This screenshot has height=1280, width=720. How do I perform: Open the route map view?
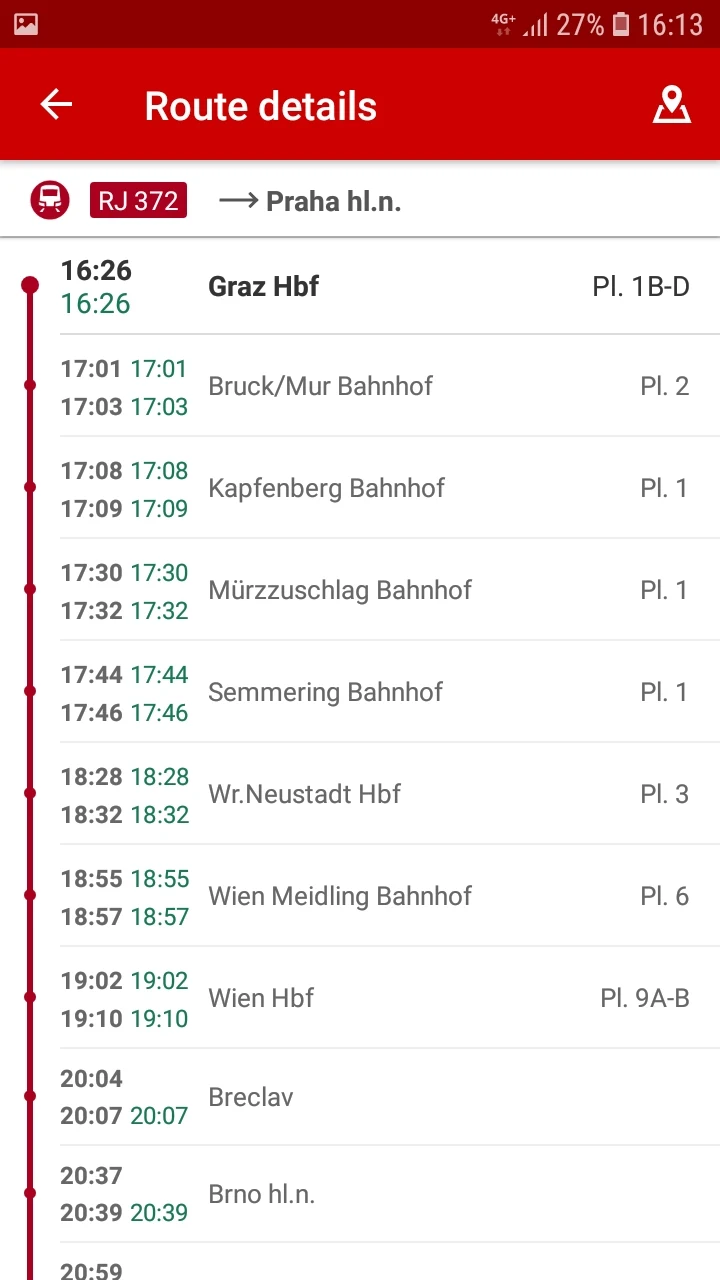click(672, 104)
